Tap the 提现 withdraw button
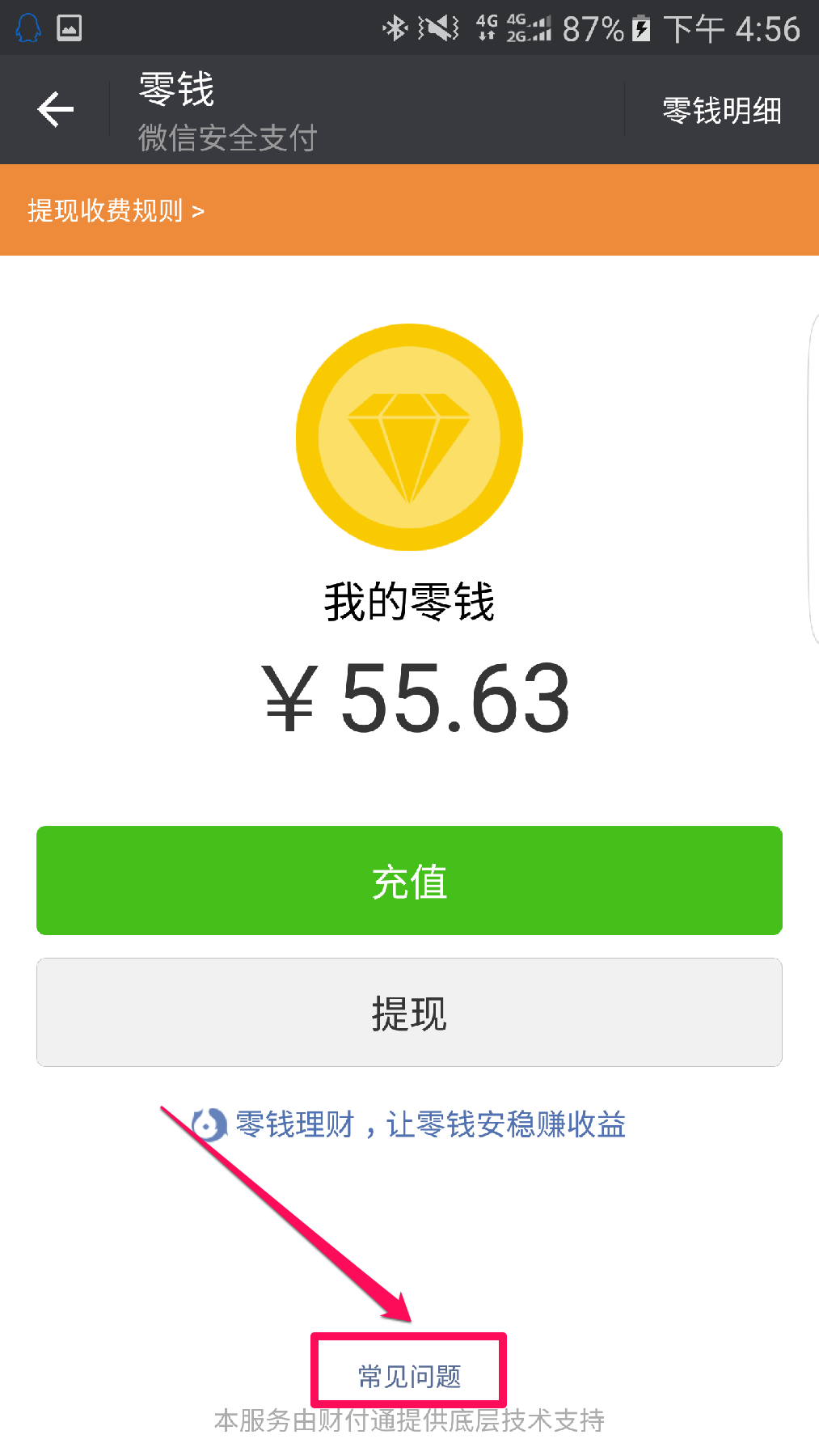 [409, 1013]
